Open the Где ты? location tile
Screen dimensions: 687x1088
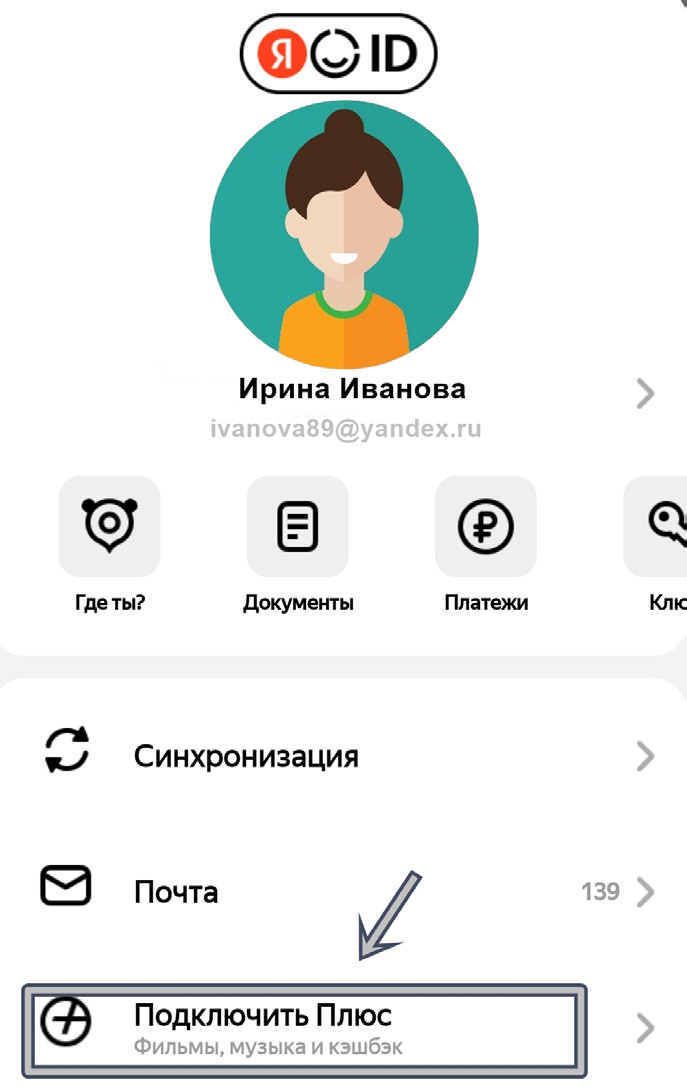click(109, 527)
